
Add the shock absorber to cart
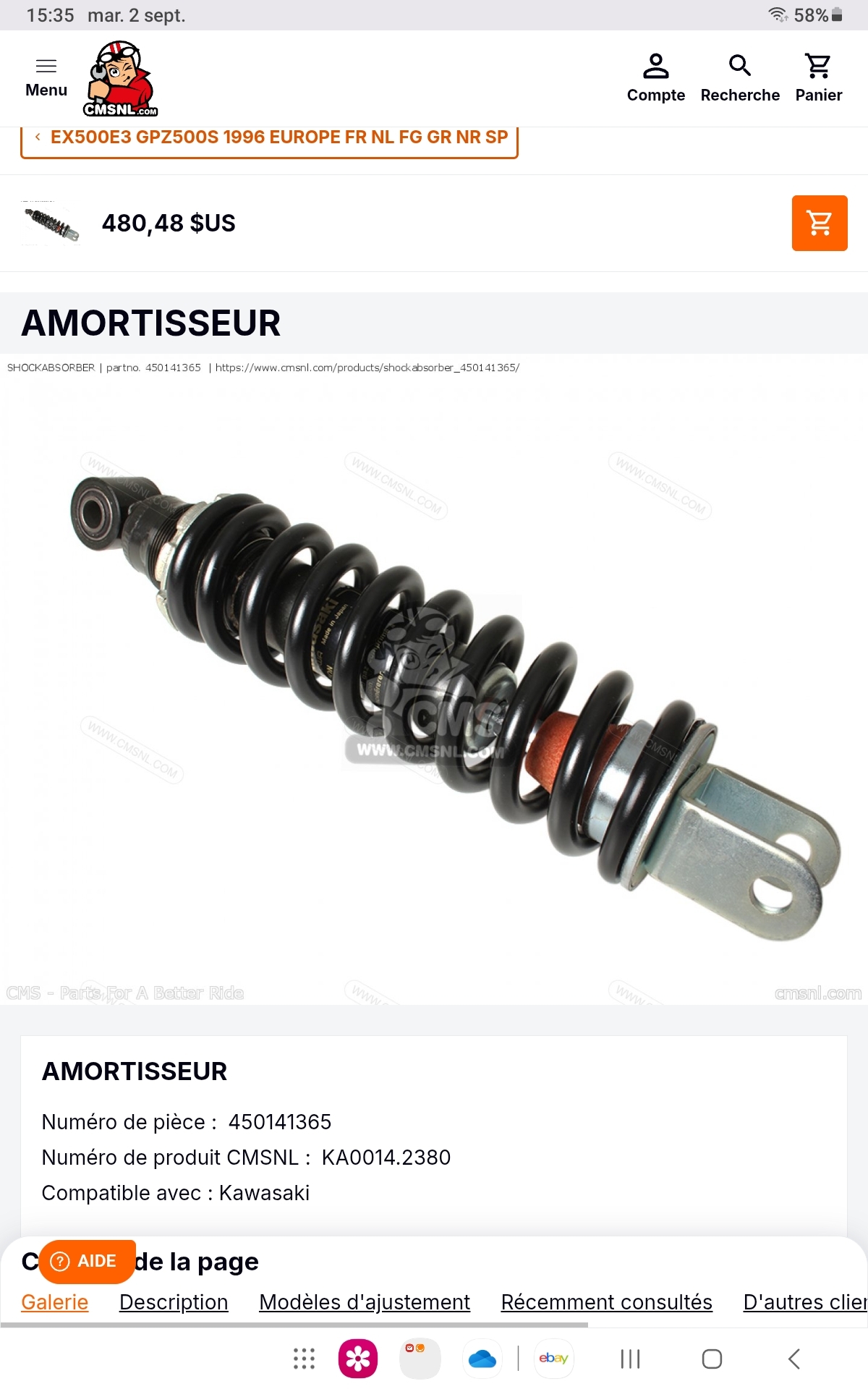coord(819,223)
